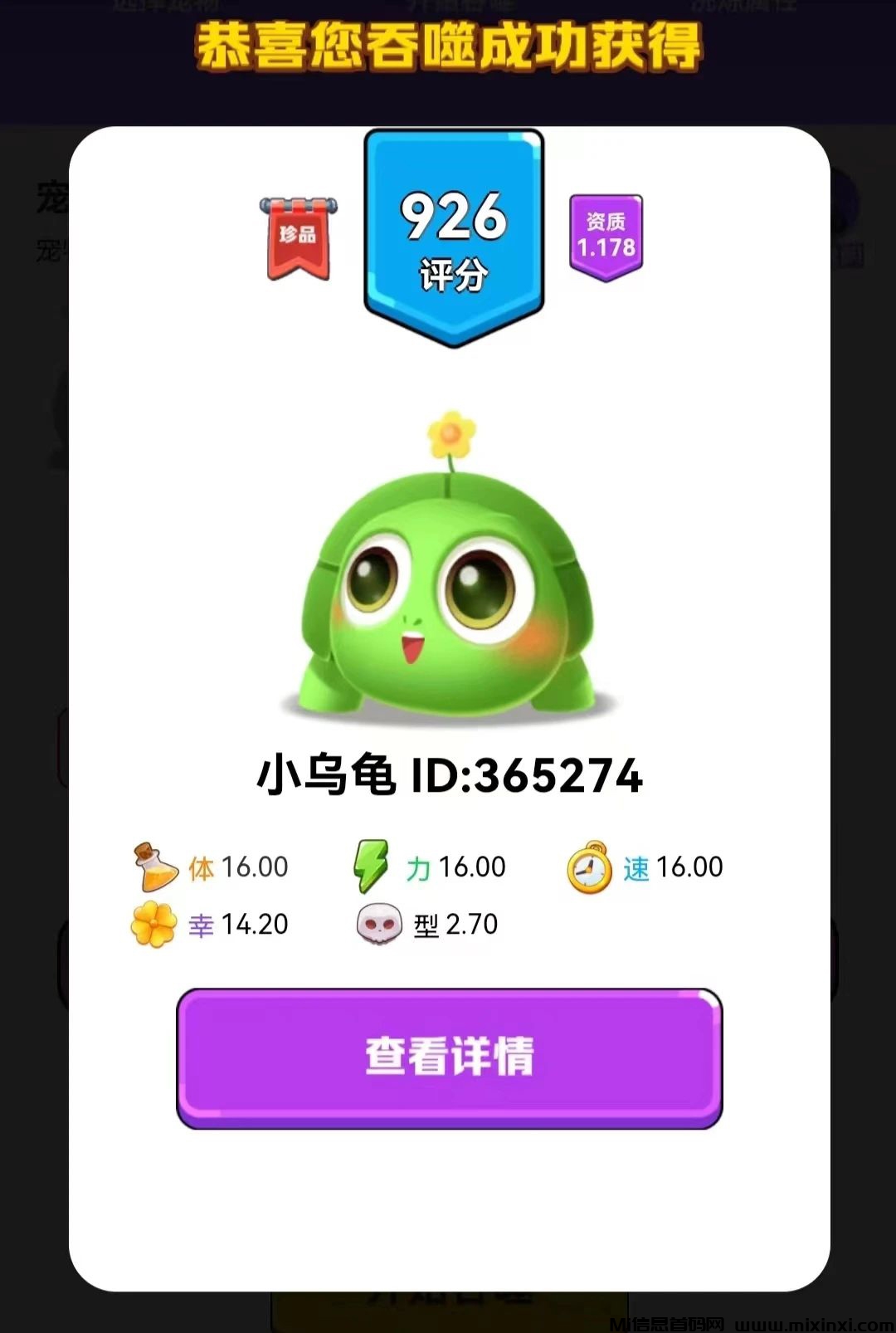Select the 幸 14.20 stat value
The height and width of the screenshot is (1333, 896).
click(249, 923)
